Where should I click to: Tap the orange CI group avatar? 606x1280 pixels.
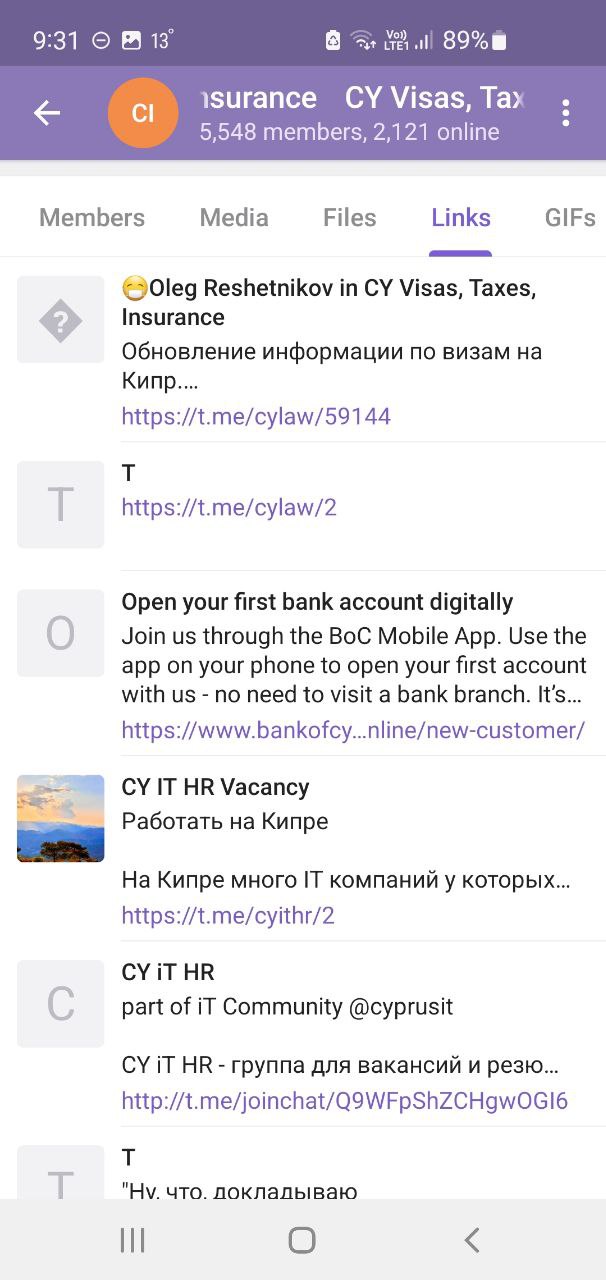point(143,113)
